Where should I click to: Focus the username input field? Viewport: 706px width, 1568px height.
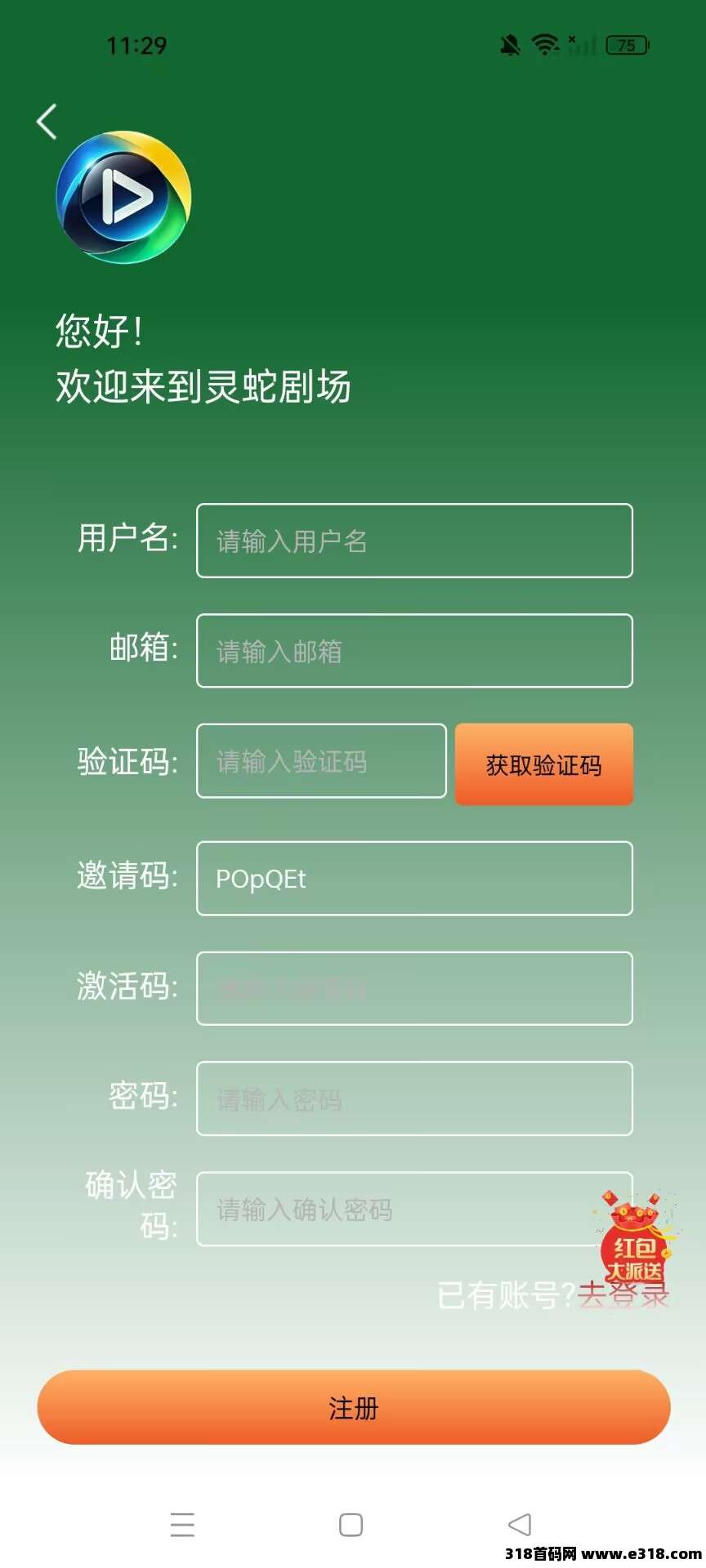pos(414,541)
